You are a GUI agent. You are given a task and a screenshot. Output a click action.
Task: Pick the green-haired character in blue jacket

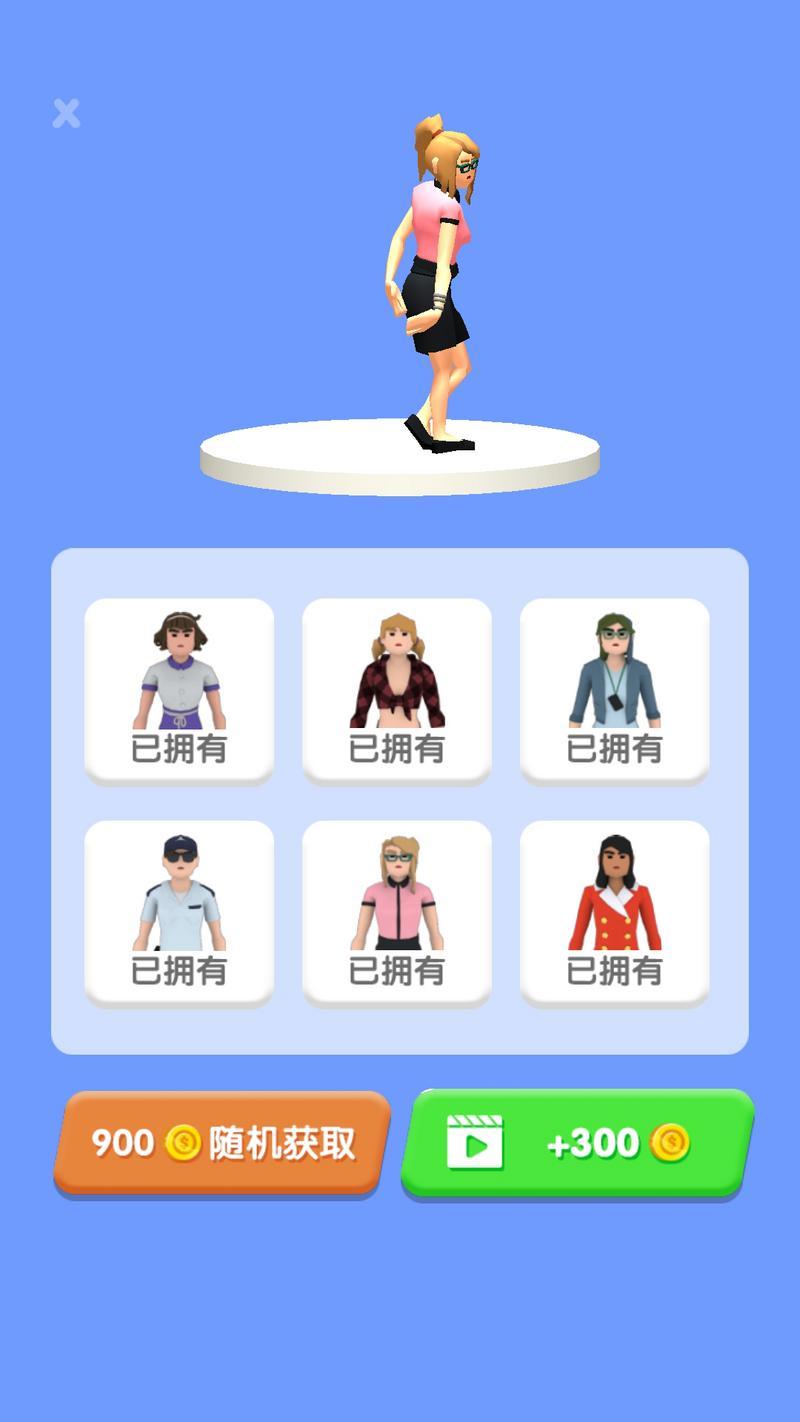[x=615, y=689]
